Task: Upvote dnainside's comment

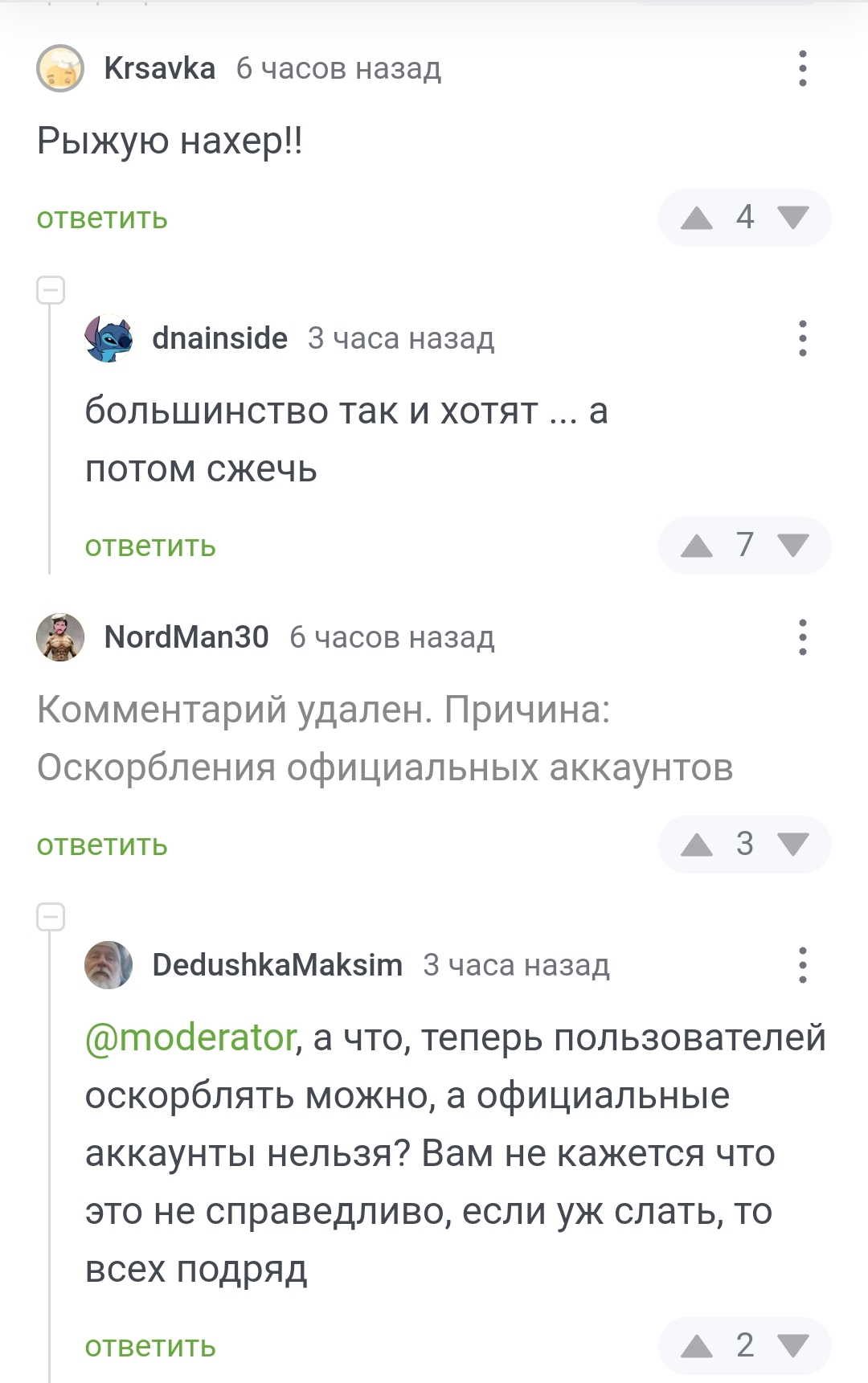Action: pyautogui.click(x=697, y=546)
